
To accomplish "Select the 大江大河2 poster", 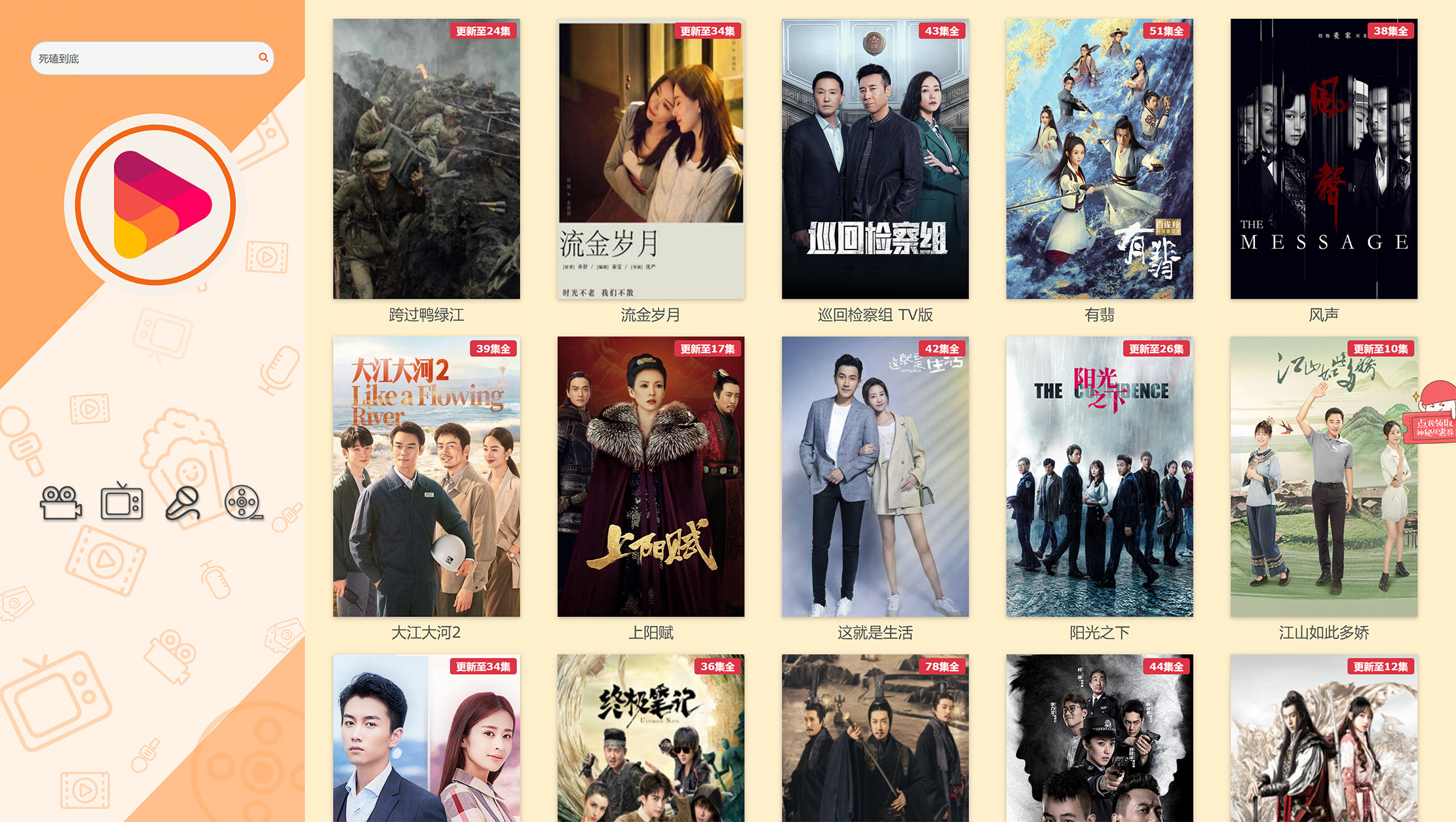I will [427, 477].
